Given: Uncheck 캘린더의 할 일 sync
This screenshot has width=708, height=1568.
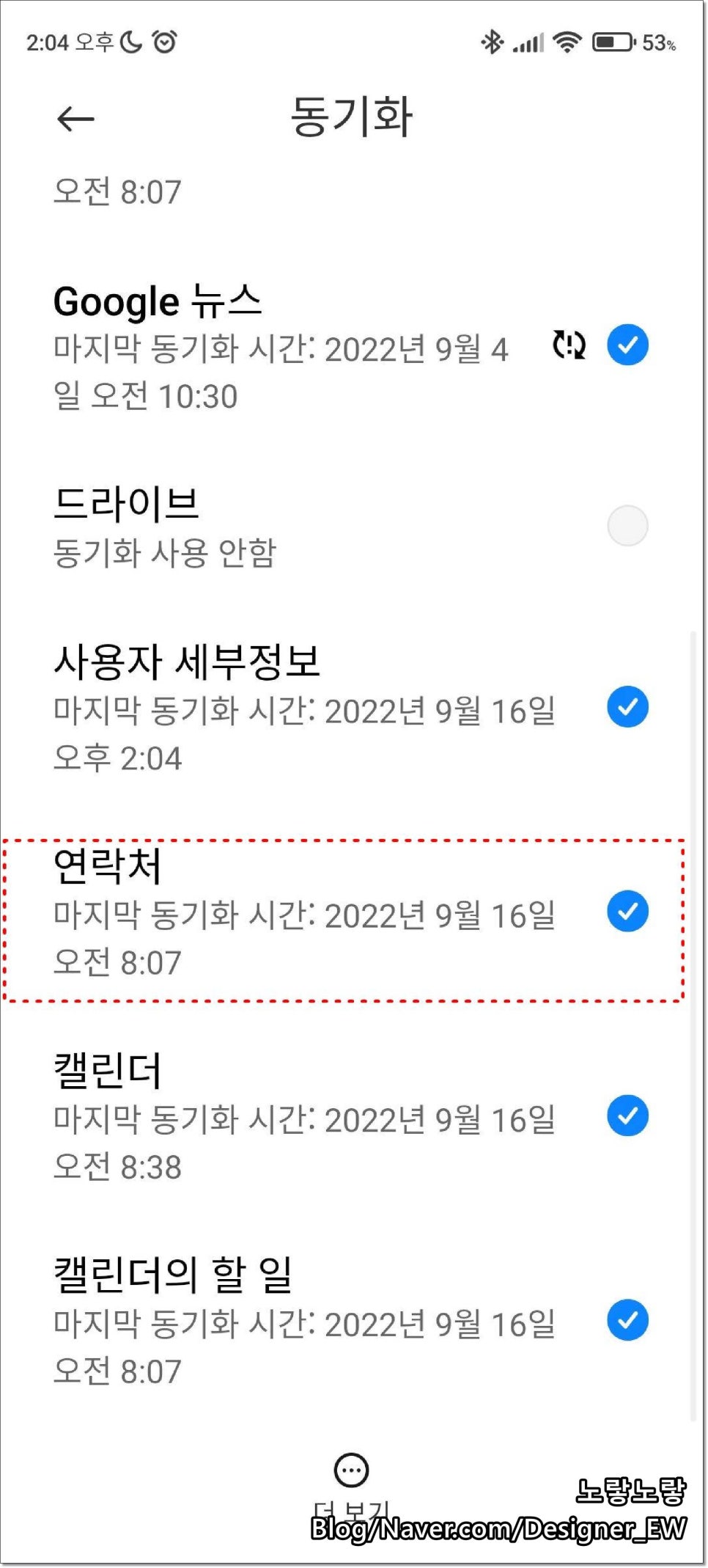Looking at the screenshot, I should click(627, 1320).
